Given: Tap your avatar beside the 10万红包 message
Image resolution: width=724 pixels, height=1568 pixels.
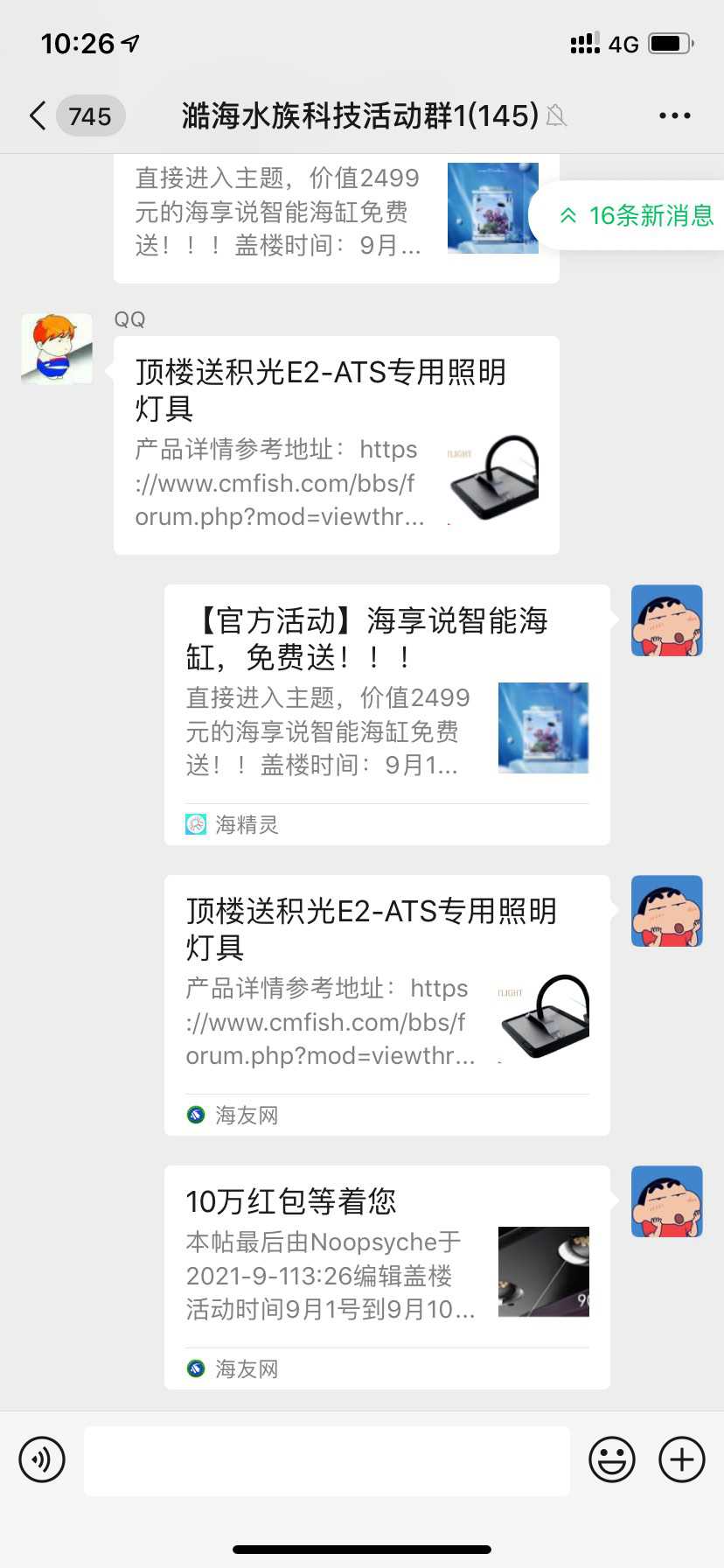Looking at the screenshot, I should [x=666, y=1200].
